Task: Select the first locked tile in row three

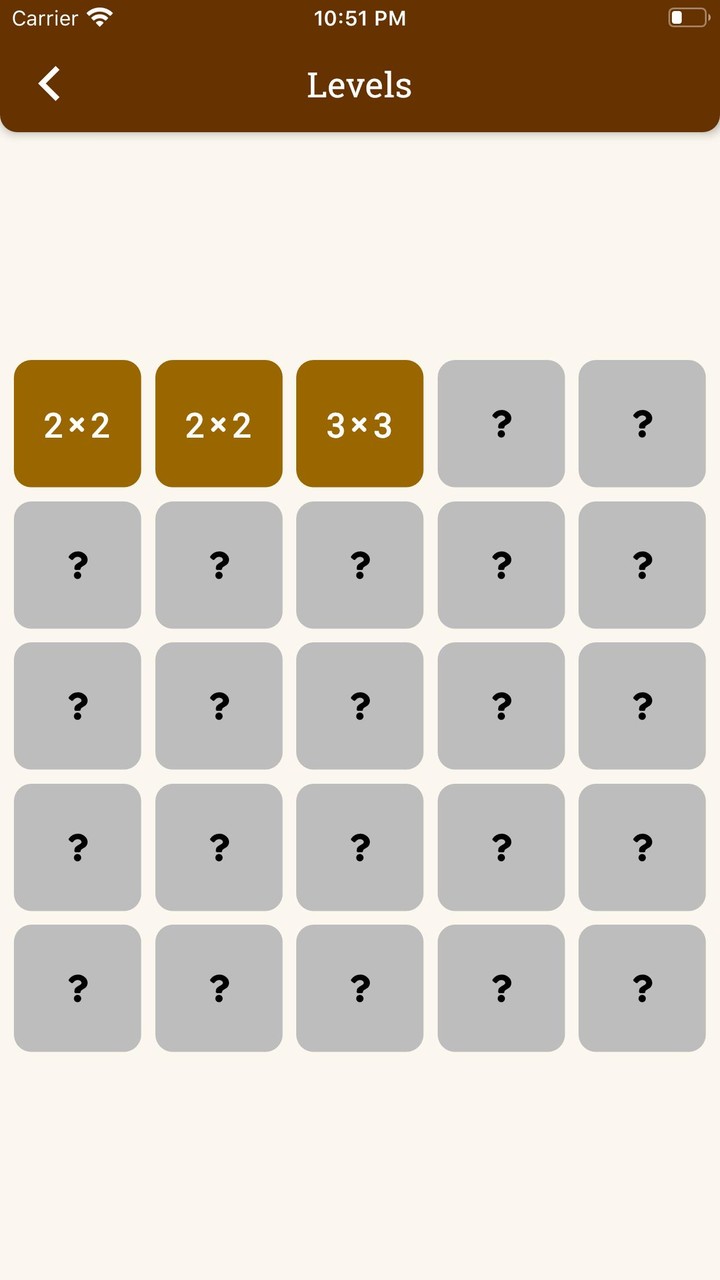Action: pyautogui.click(x=77, y=706)
